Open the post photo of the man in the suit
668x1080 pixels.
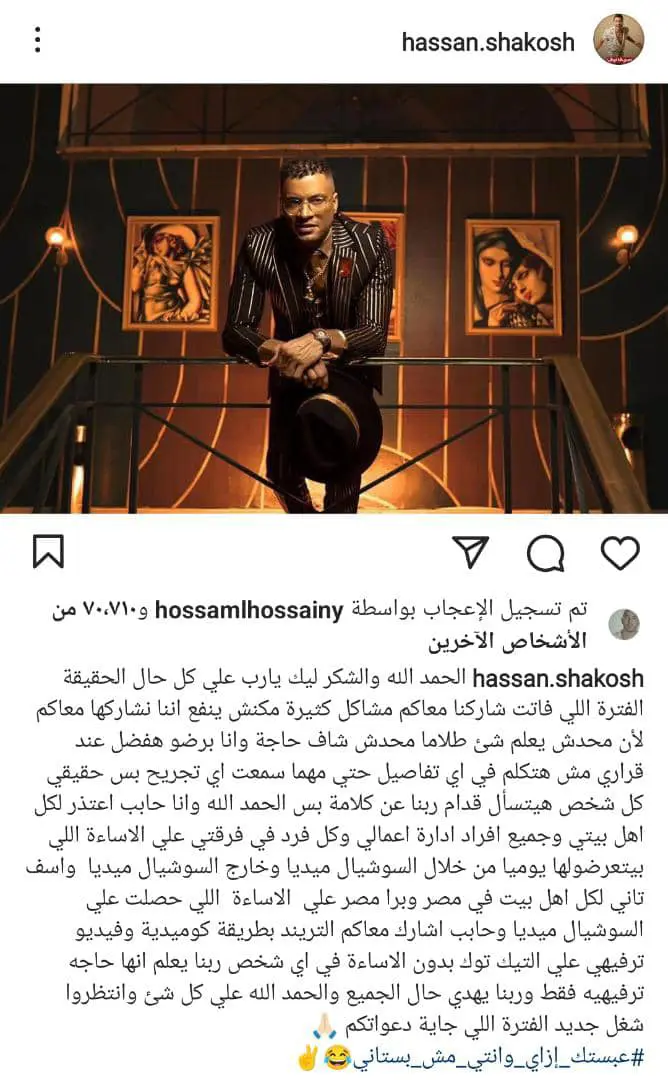(333, 298)
